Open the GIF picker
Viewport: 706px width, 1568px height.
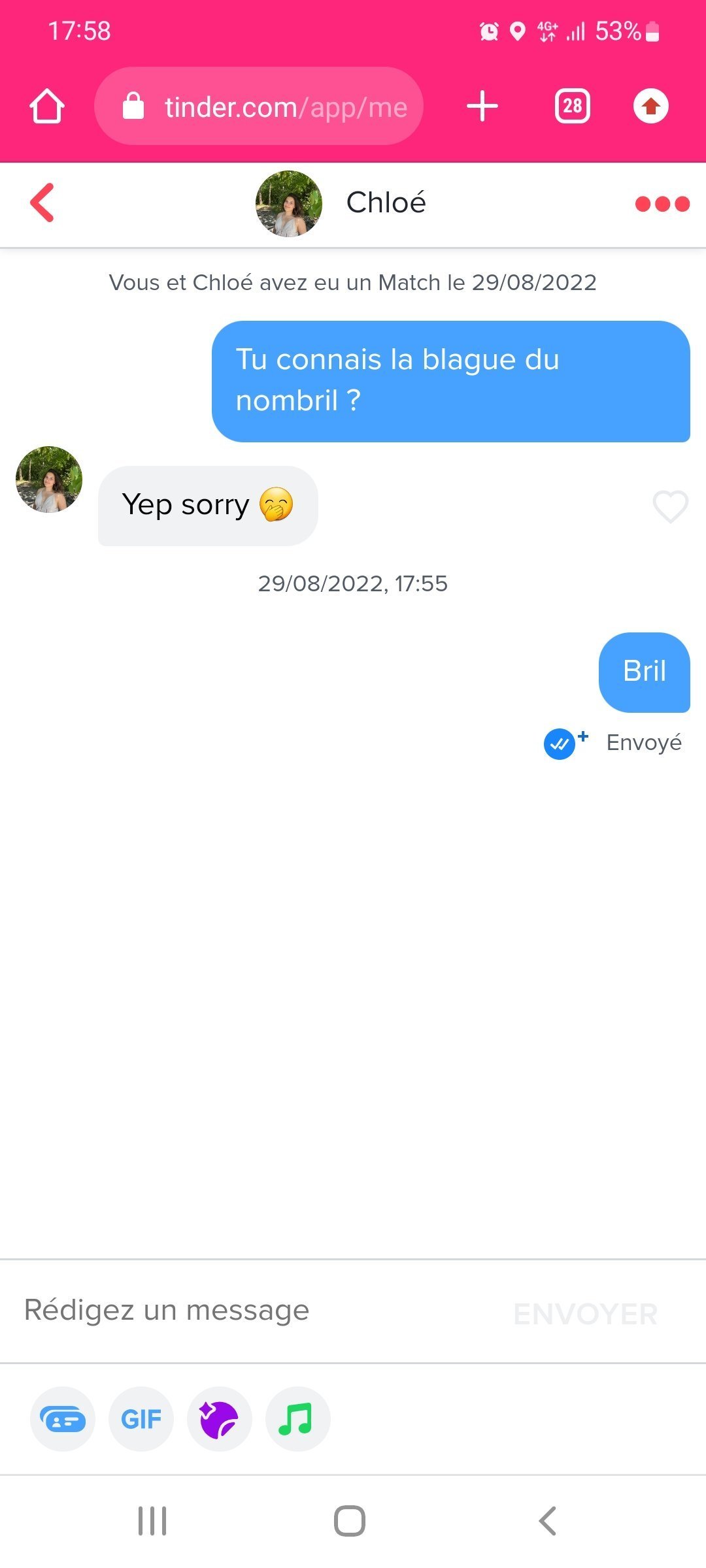pos(141,1419)
